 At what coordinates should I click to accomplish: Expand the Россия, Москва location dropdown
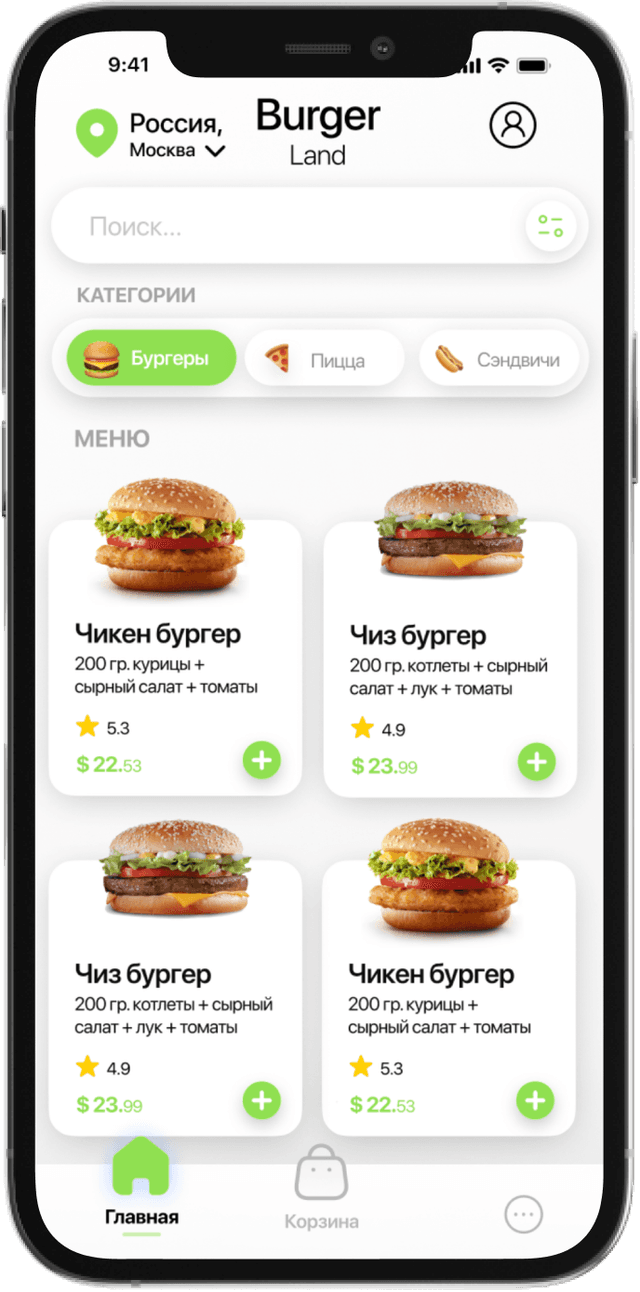[214, 151]
